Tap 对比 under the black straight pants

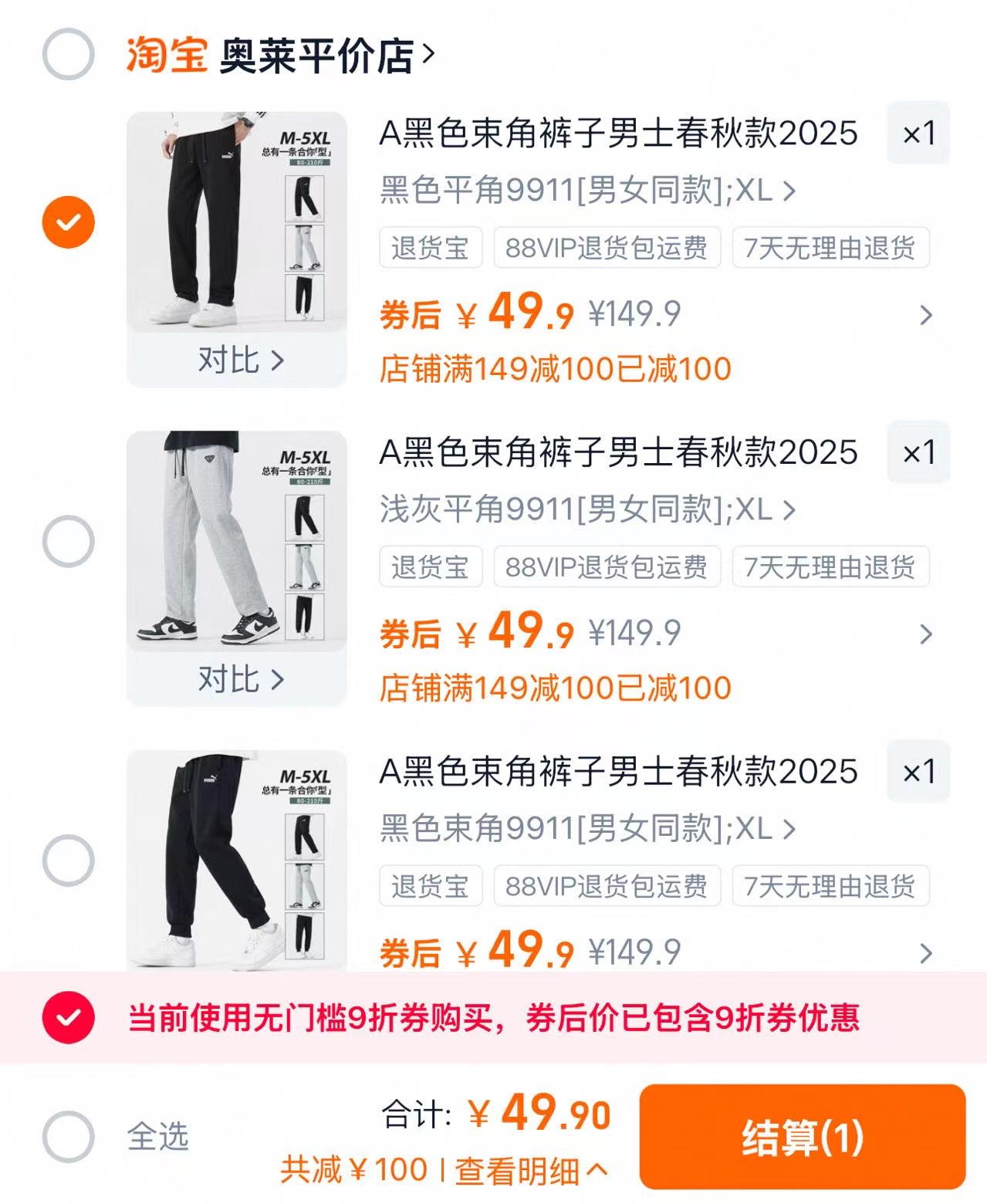click(240, 360)
